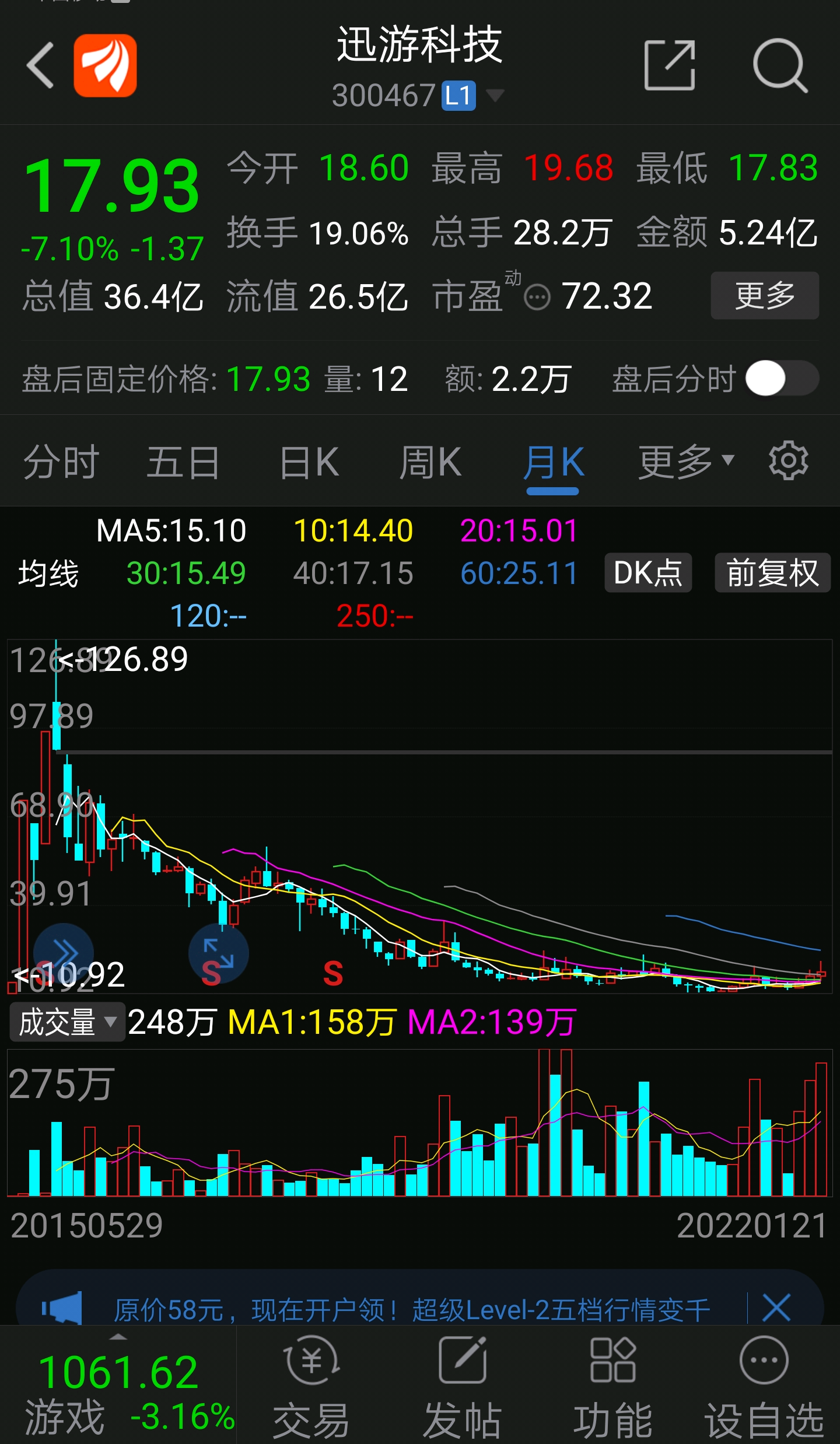Open the 功能 menu

[x=612, y=1387]
